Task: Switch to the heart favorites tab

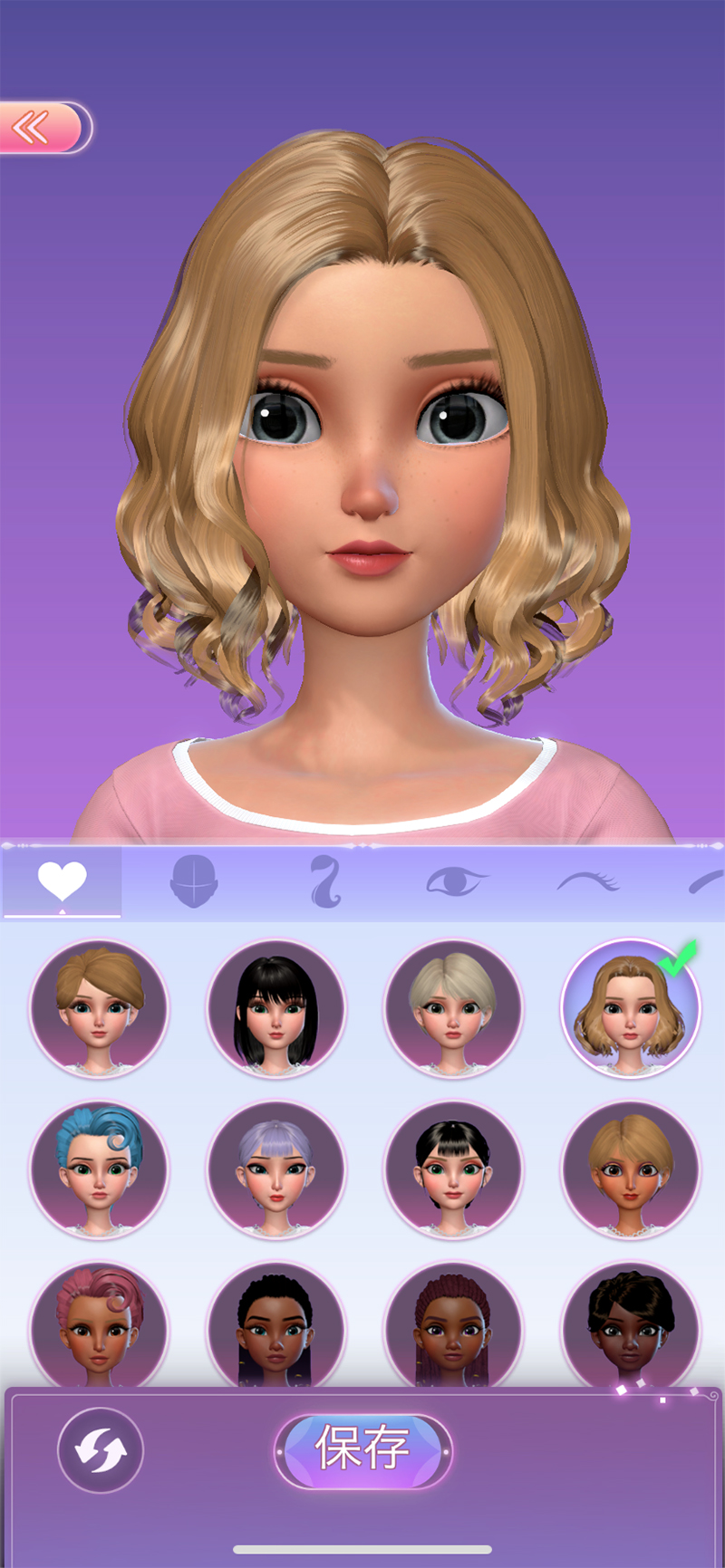Action: pyautogui.click(x=62, y=880)
